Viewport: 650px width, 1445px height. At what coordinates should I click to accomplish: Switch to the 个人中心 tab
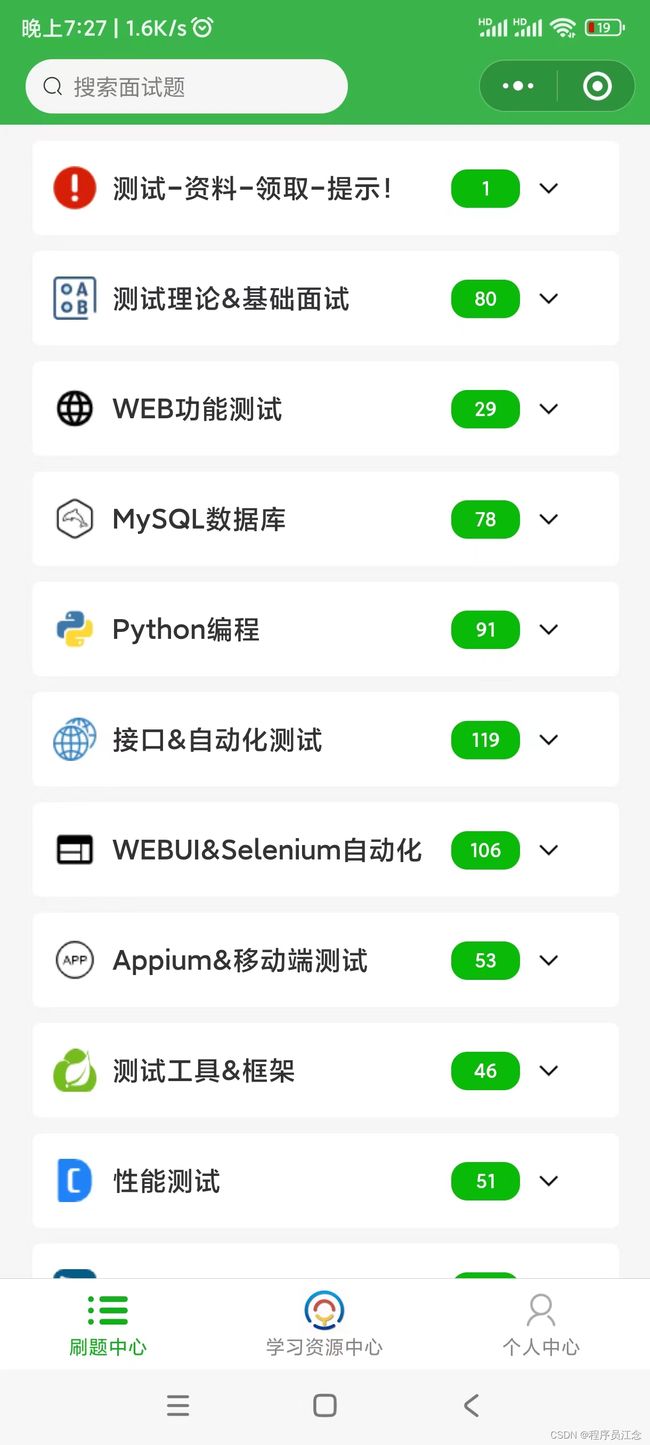pos(541,1325)
